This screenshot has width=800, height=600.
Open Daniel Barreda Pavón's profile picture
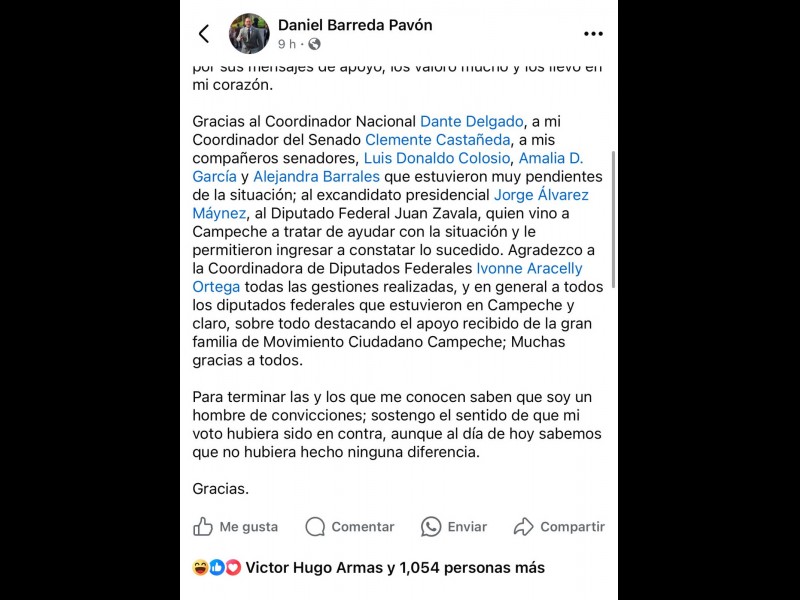(x=249, y=34)
